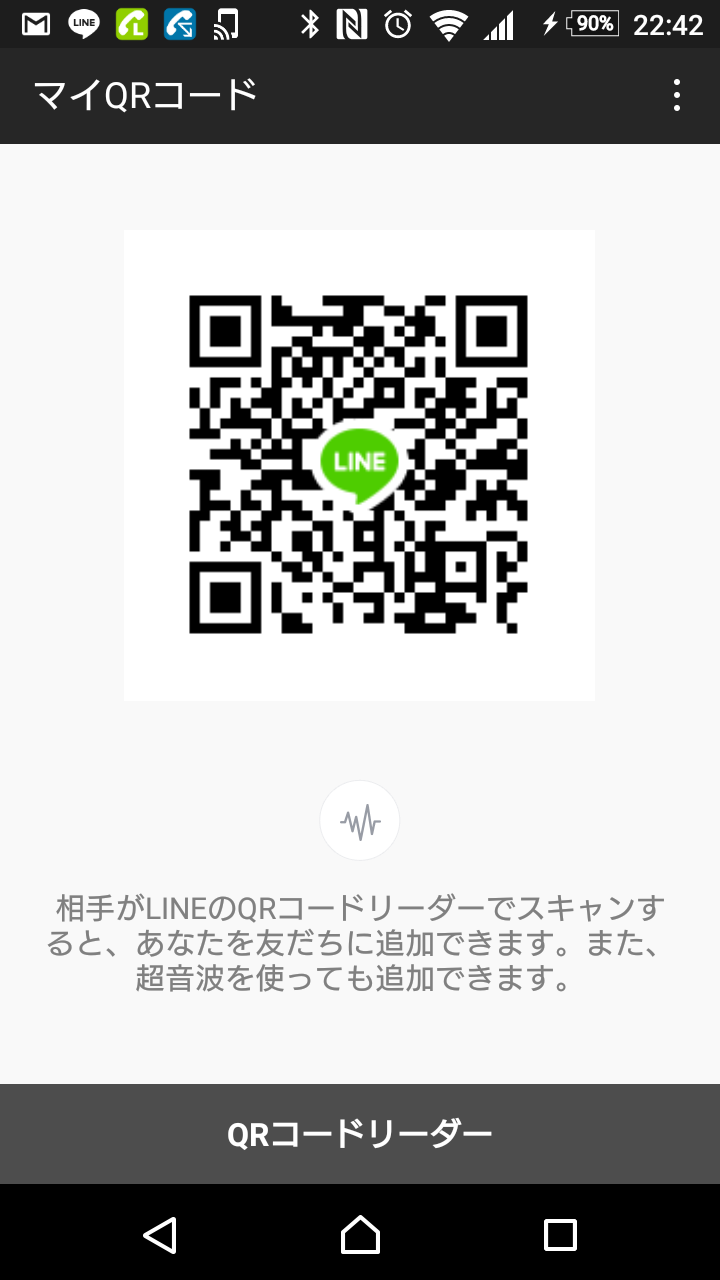Open the overflow menu
720x1280 pixels.
(x=677, y=96)
